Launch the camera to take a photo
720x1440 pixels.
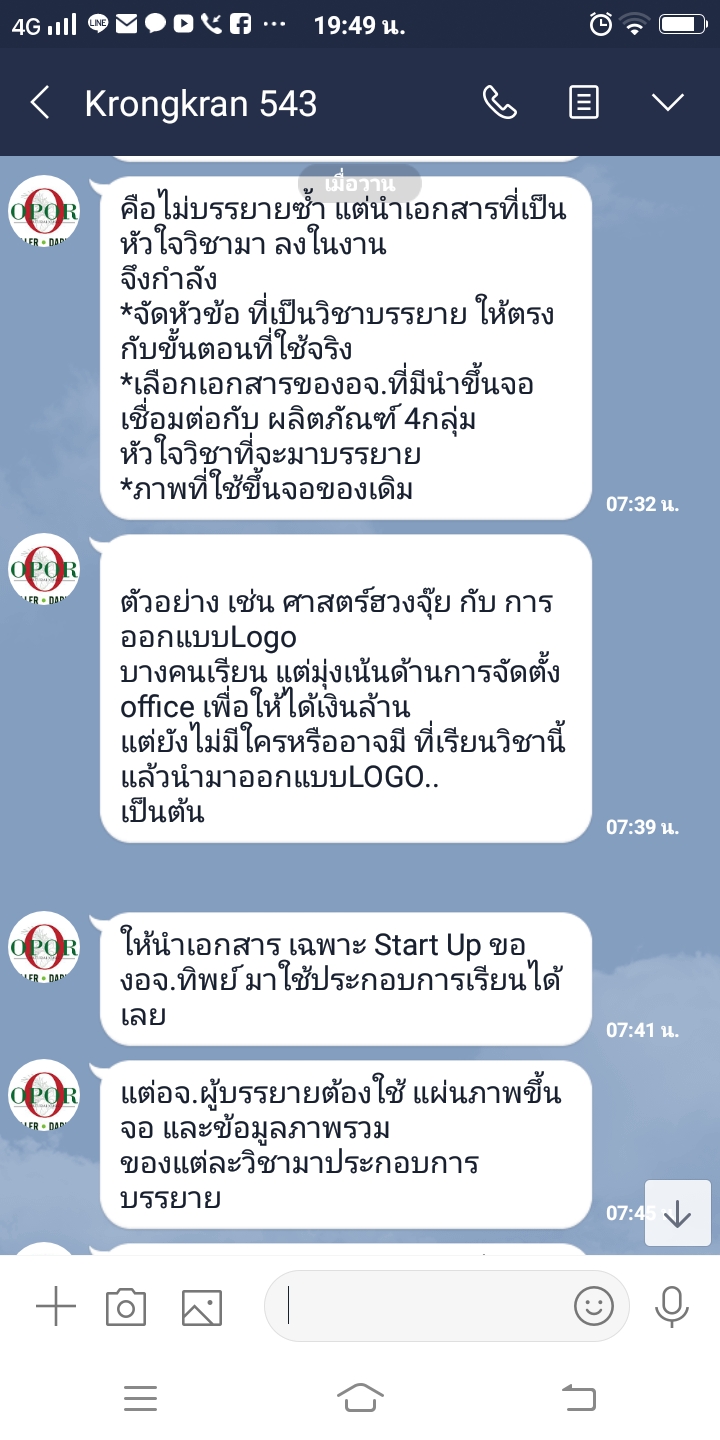click(126, 1307)
